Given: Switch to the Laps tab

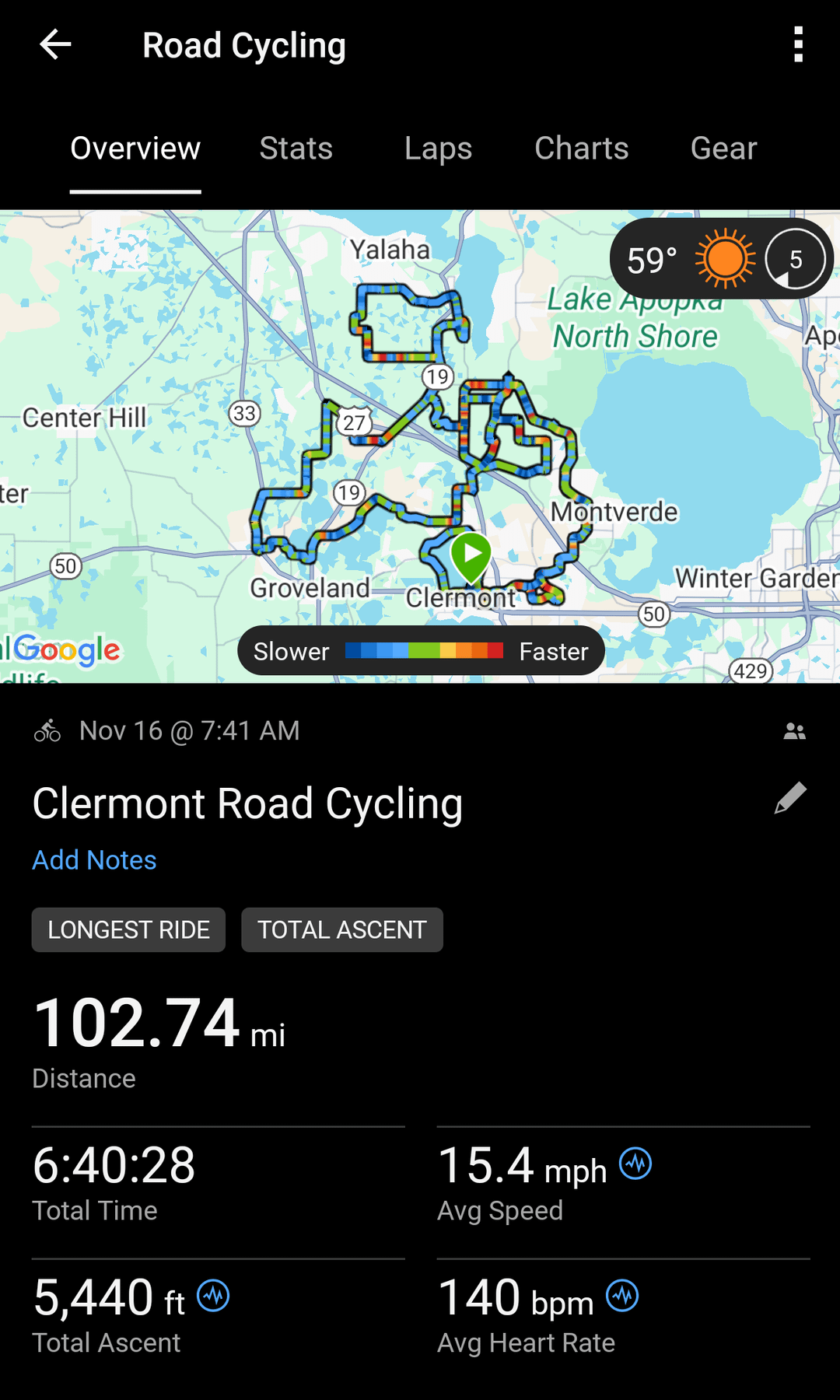Looking at the screenshot, I should [x=438, y=149].
